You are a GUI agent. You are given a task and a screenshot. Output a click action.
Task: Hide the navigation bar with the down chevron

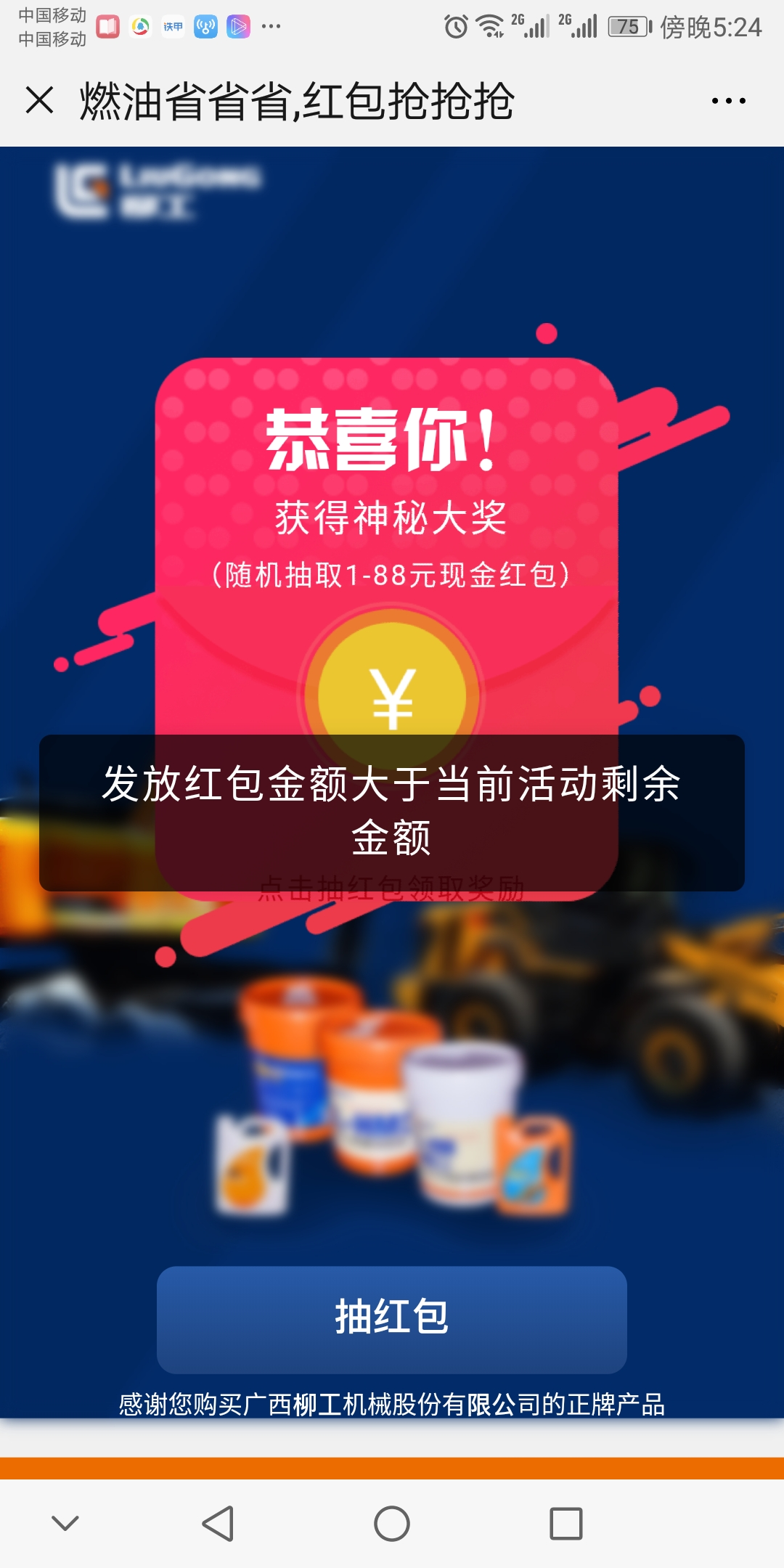(x=65, y=1523)
